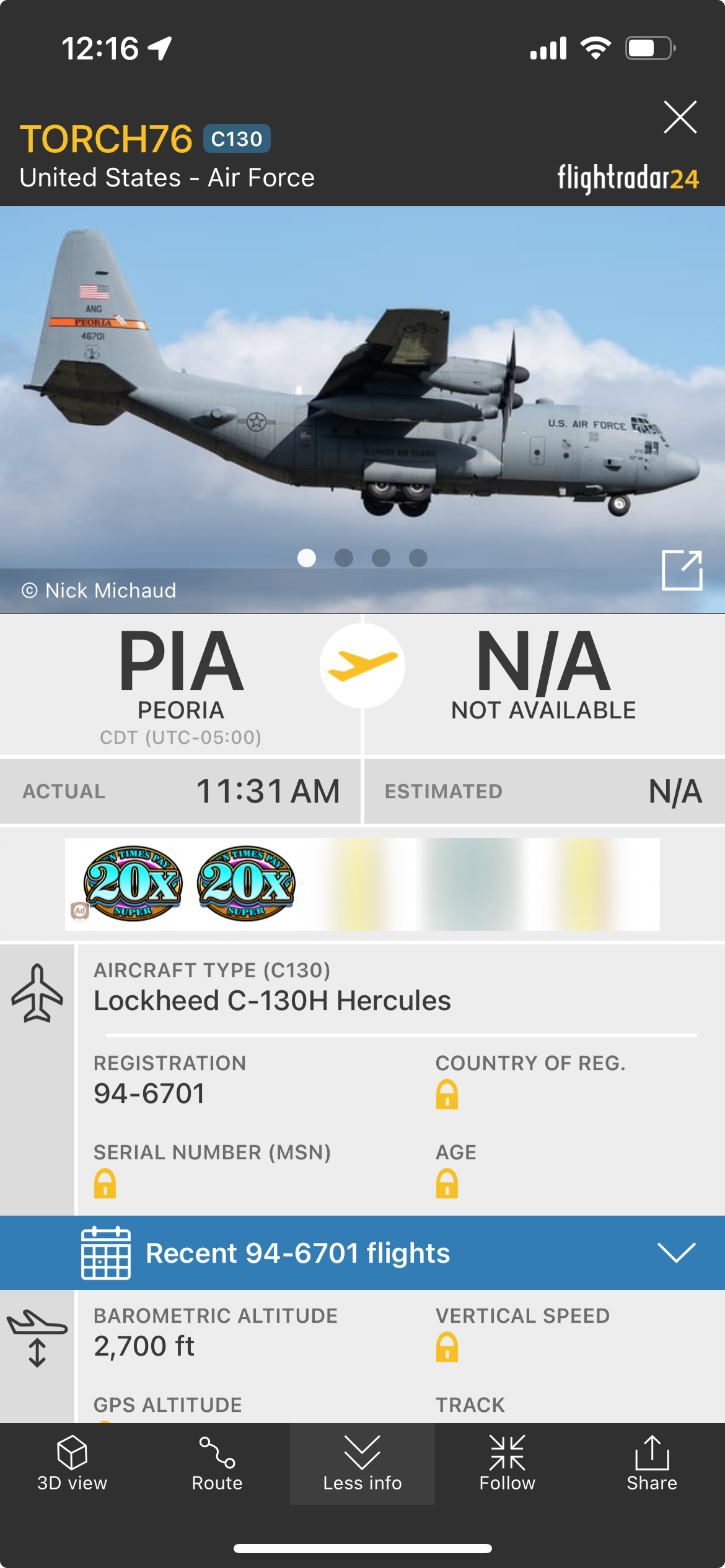725x1568 pixels.
Task: Expand Recent 94-6701 flights
Action: pos(362,1253)
